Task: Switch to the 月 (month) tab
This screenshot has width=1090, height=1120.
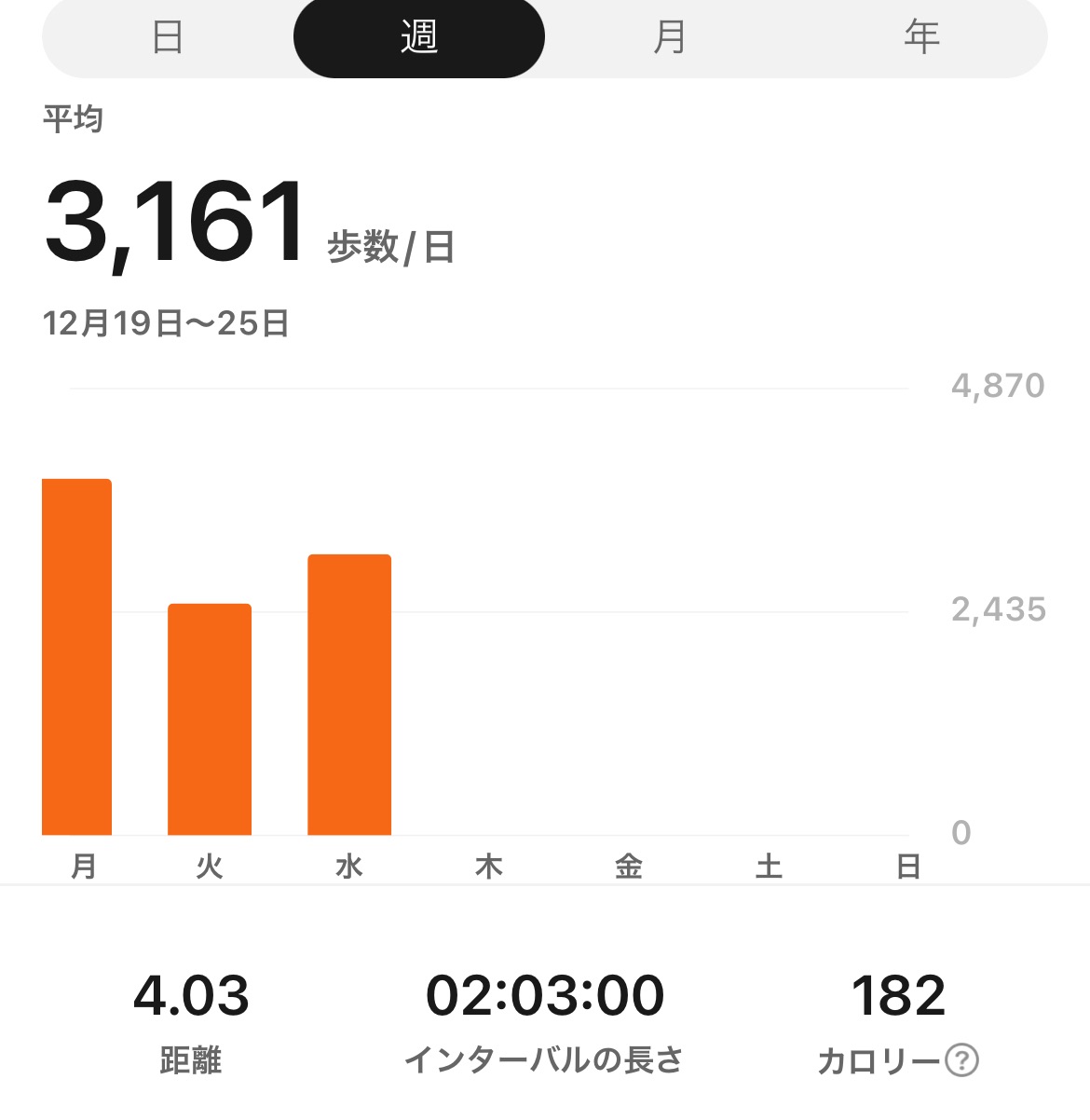Action: click(x=669, y=36)
